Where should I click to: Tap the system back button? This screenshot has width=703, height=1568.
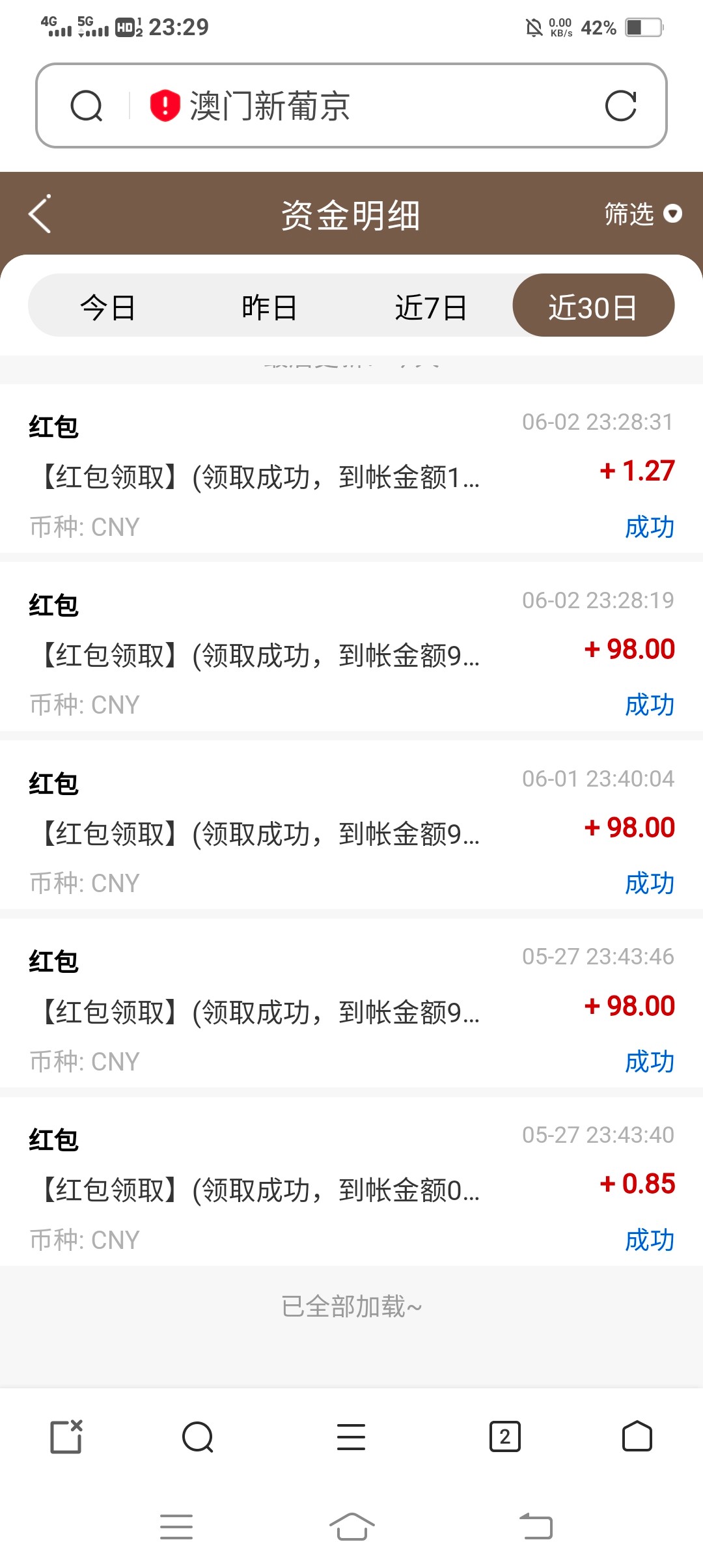[x=536, y=1526]
